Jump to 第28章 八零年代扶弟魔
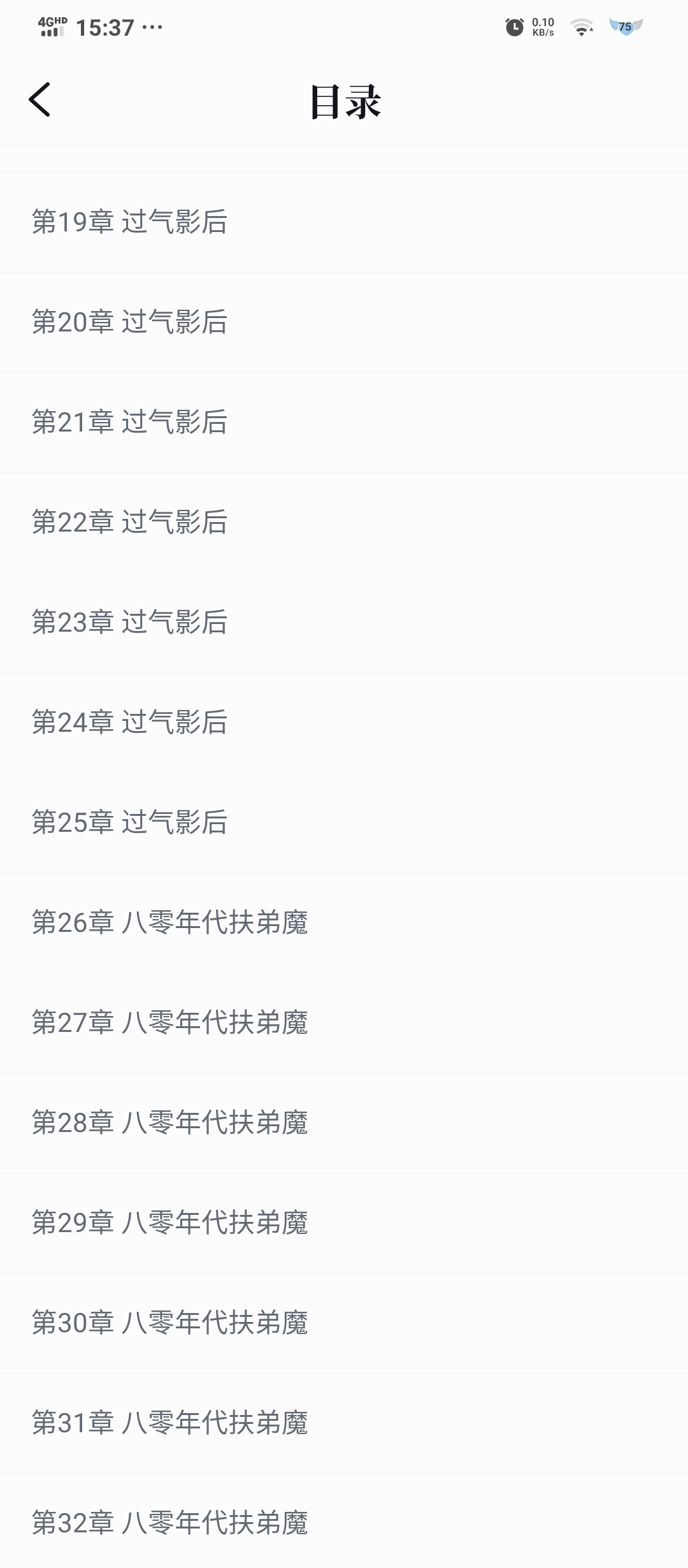 point(170,1123)
